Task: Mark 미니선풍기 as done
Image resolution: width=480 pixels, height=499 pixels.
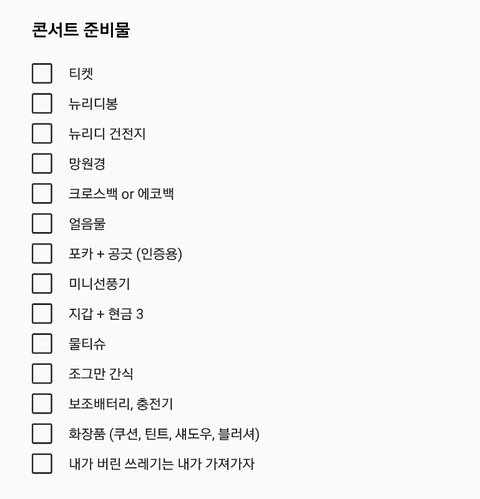Action: 42,283
